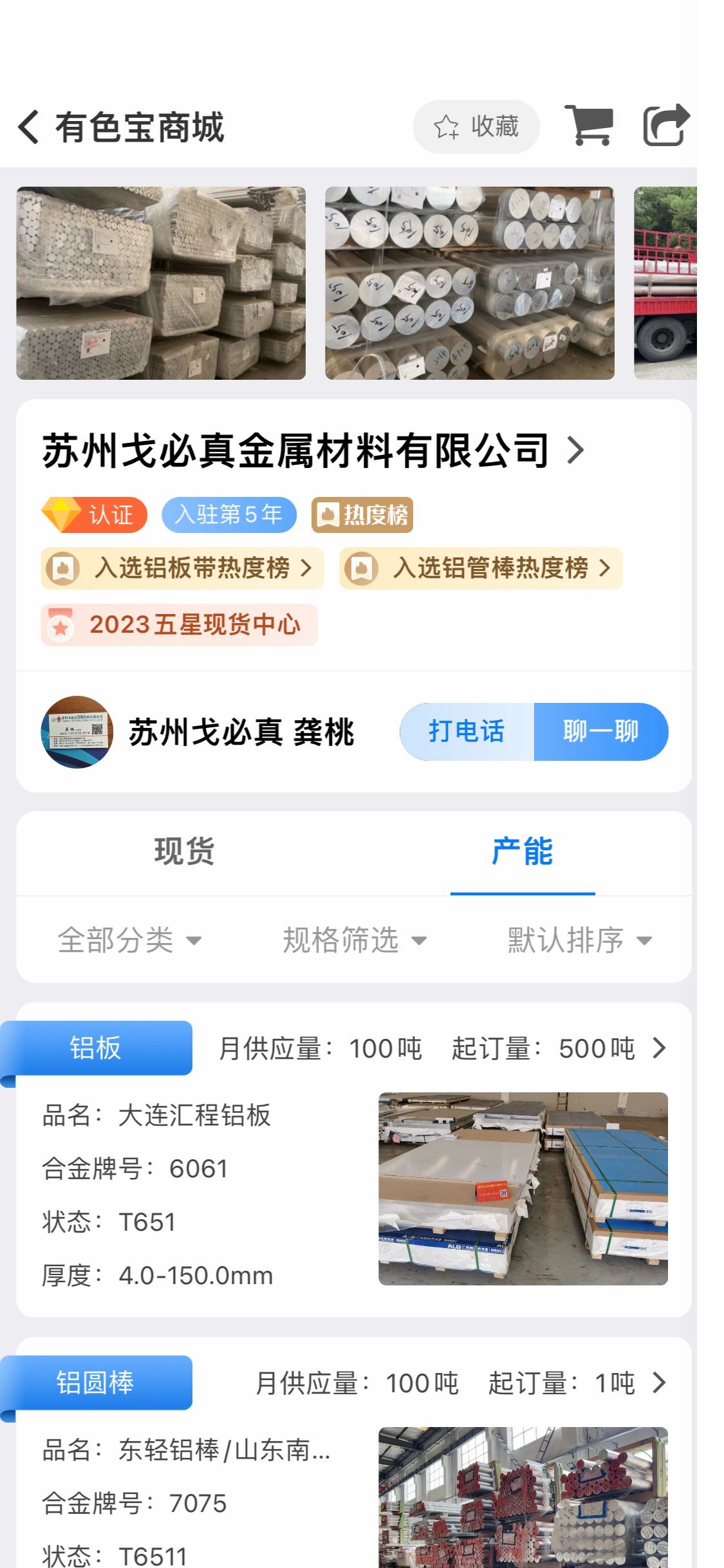The height and width of the screenshot is (1568, 724).
Task: Open 龚桃's contact avatar
Action: (x=77, y=732)
